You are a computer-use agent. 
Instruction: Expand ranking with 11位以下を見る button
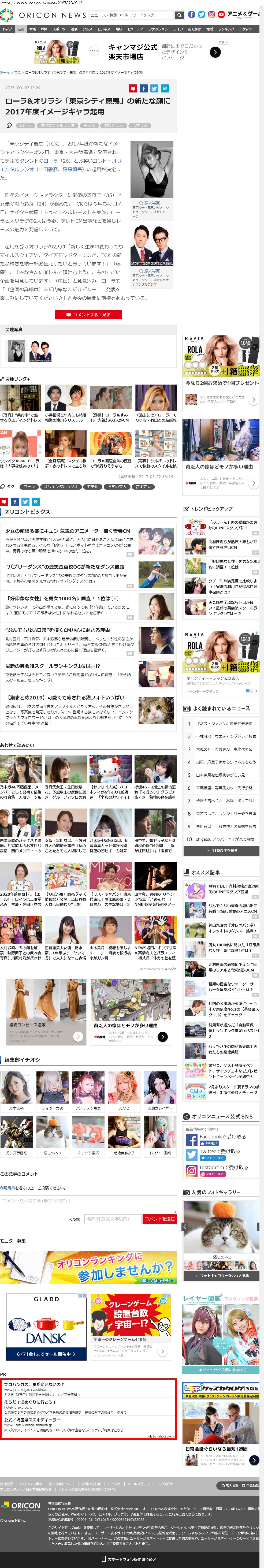click(221, 850)
